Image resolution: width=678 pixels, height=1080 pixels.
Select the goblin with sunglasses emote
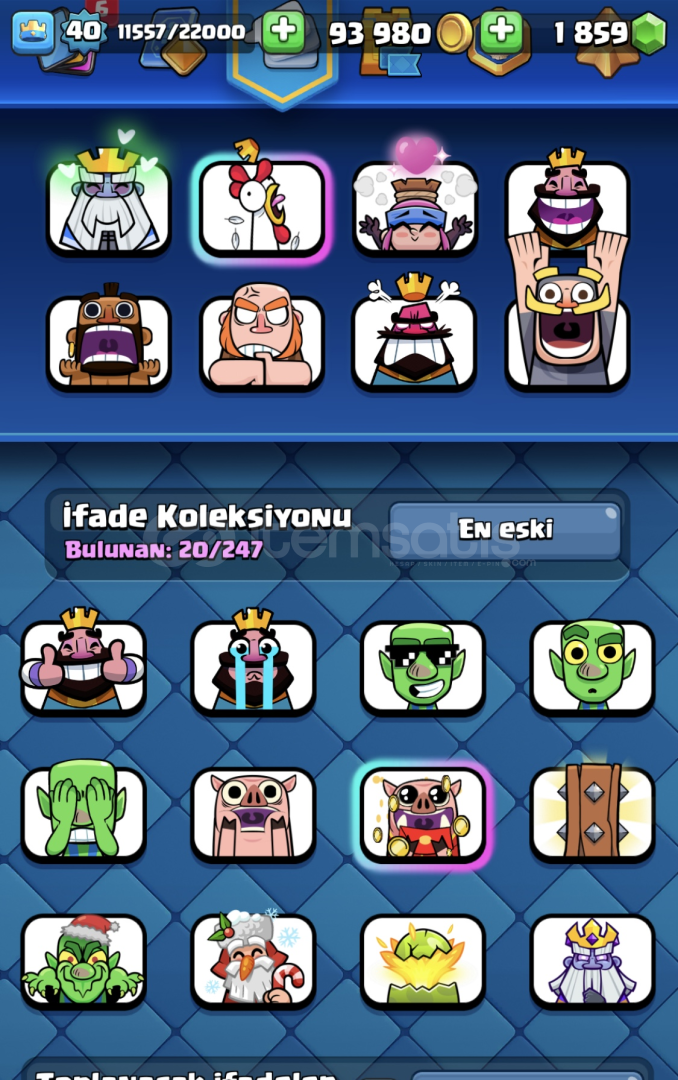[423, 666]
